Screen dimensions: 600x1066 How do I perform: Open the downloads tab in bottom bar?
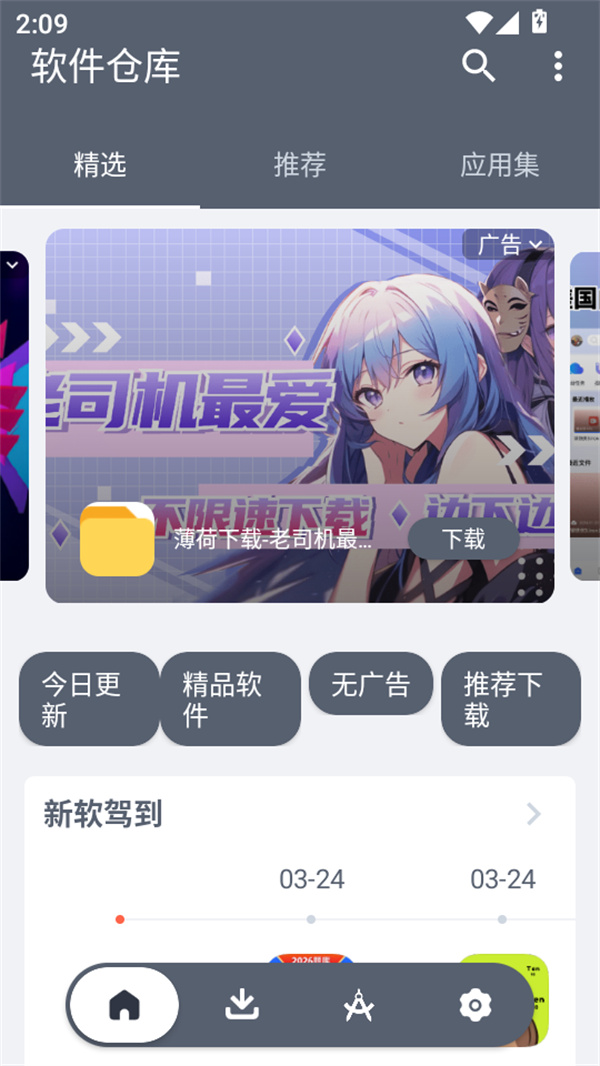pos(241,1005)
